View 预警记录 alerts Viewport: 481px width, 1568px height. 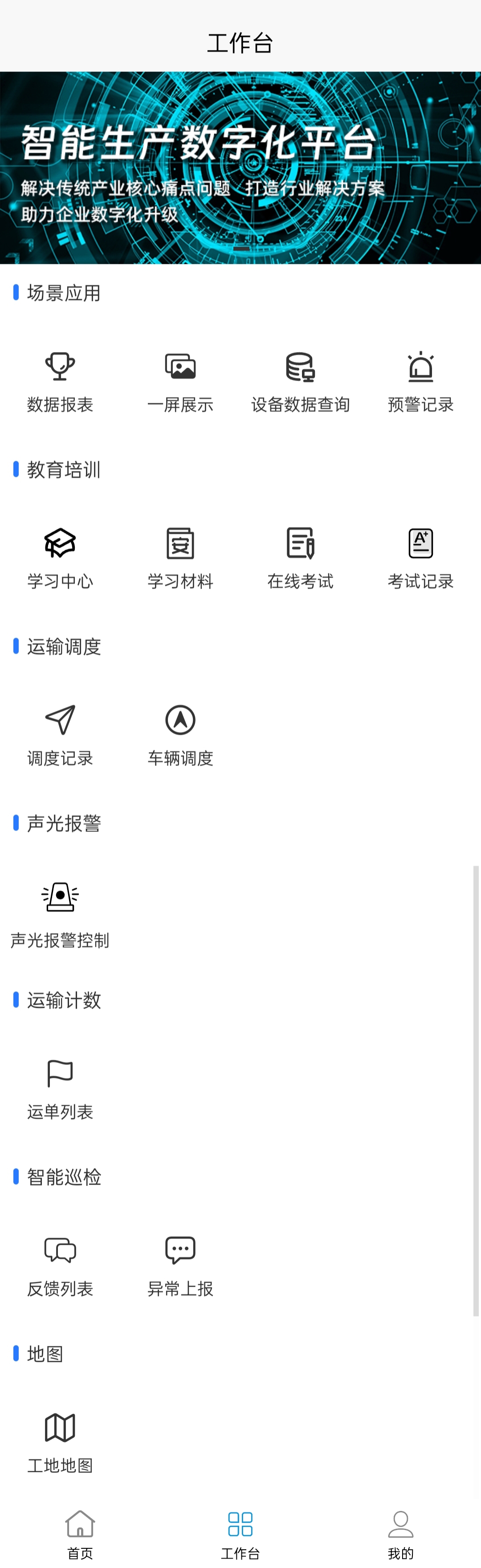click(x=421, y=380)
